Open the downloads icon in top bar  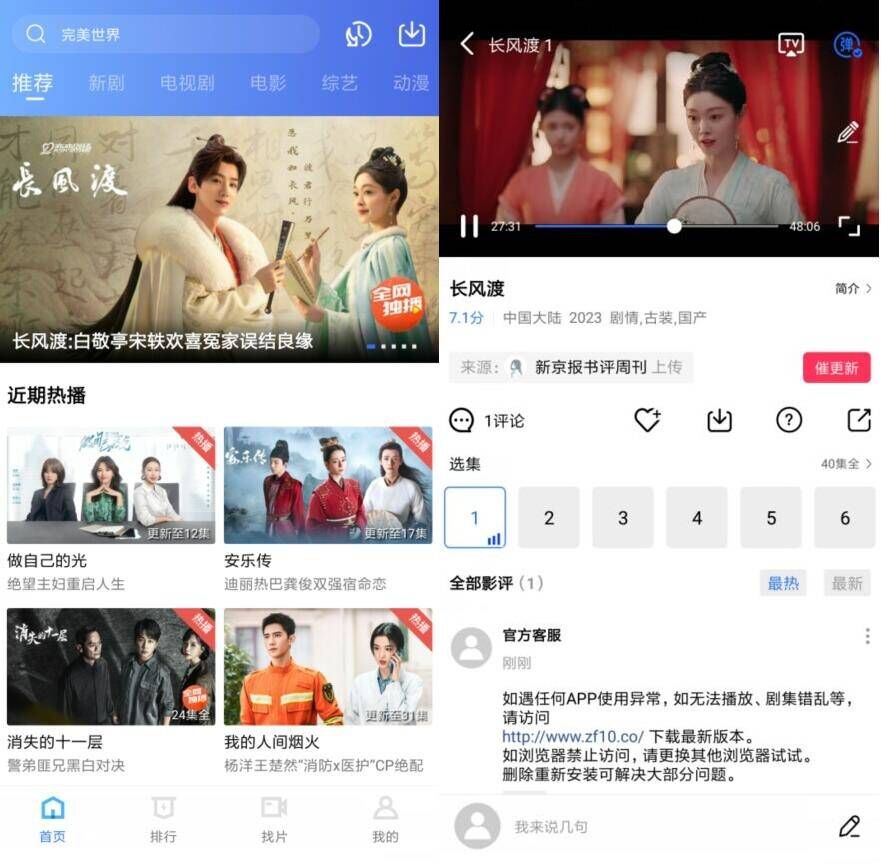tap(412, 34)
